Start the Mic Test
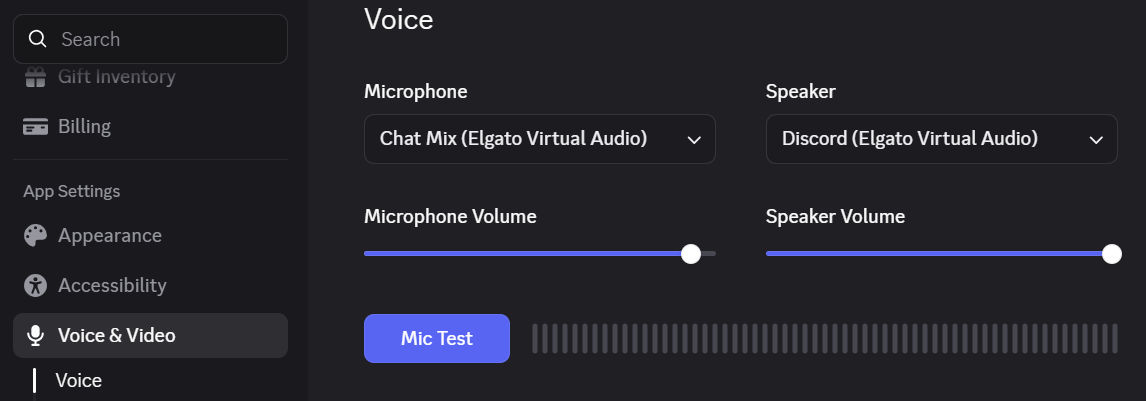Viewport: 1146px width, 401px height. pos(437,338)
